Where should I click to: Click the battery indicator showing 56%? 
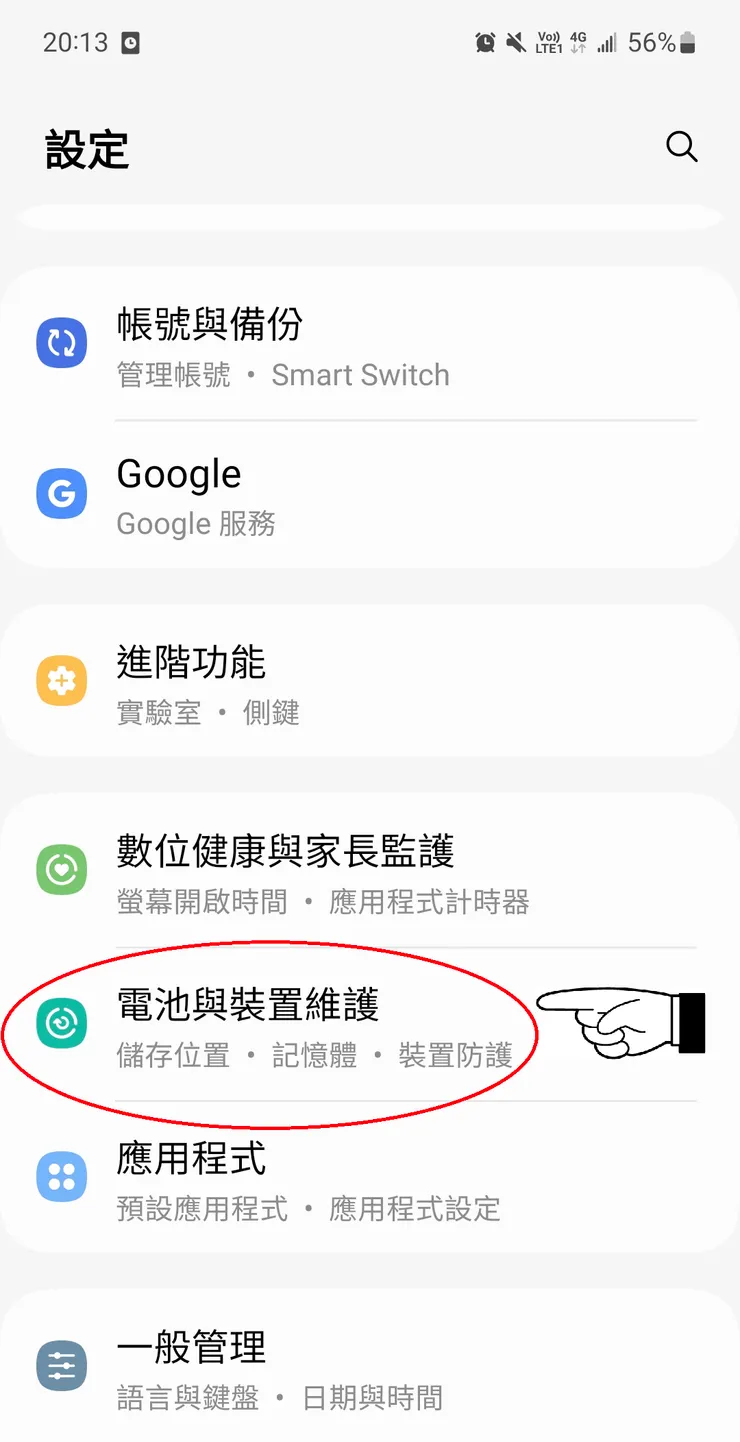coord(668,42)
